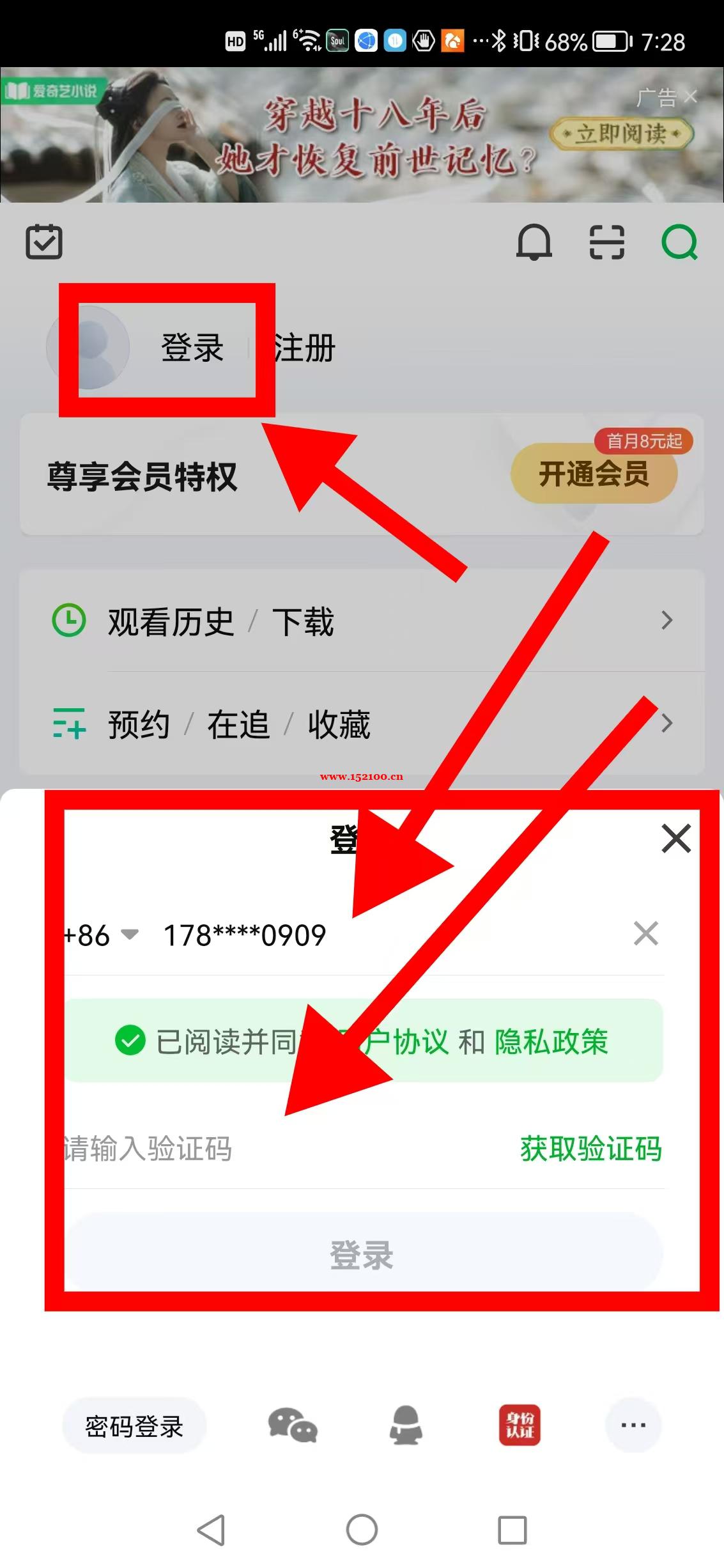Clear the entered phone number
This screenshot has height=1568, width=724.
click(x=645, y=933)
